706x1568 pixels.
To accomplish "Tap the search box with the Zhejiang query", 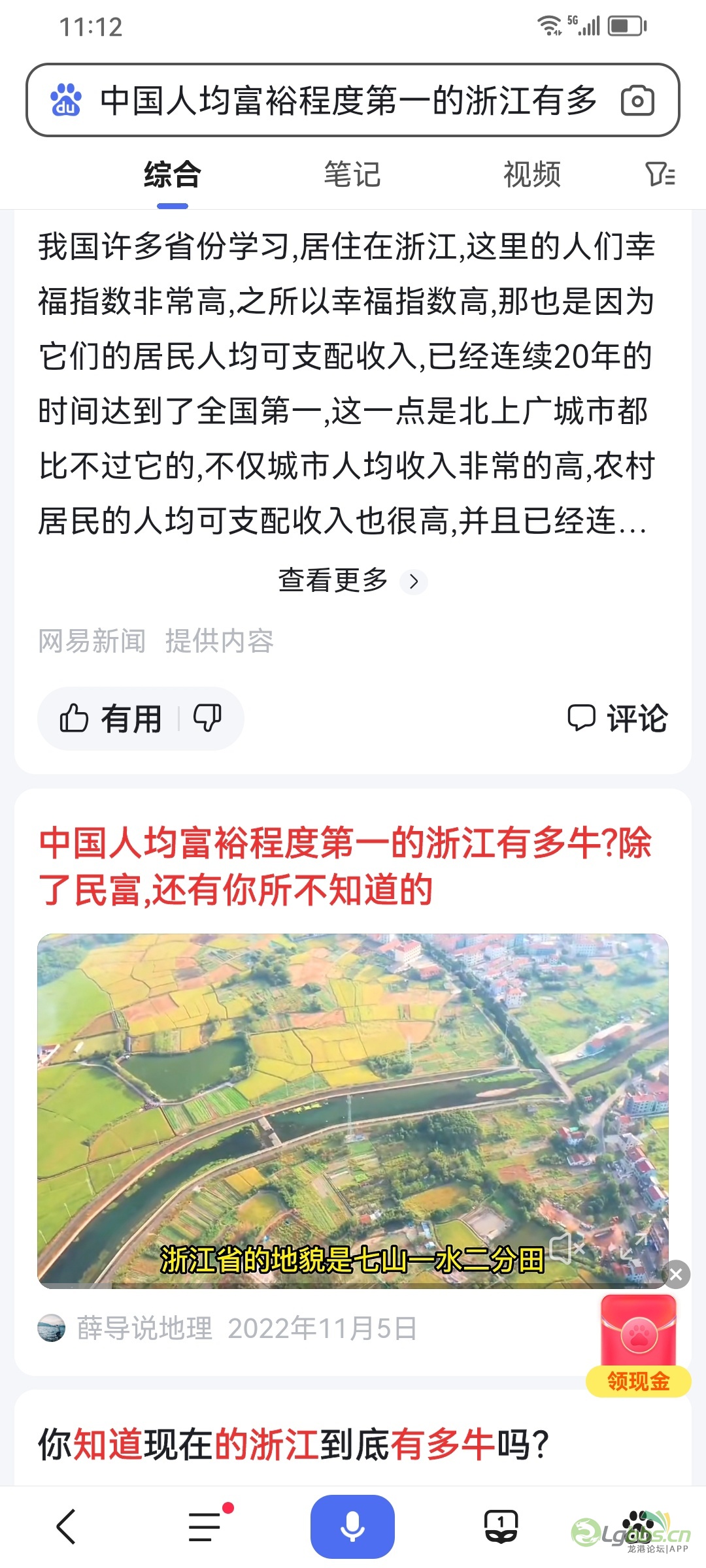I will 346,101.
